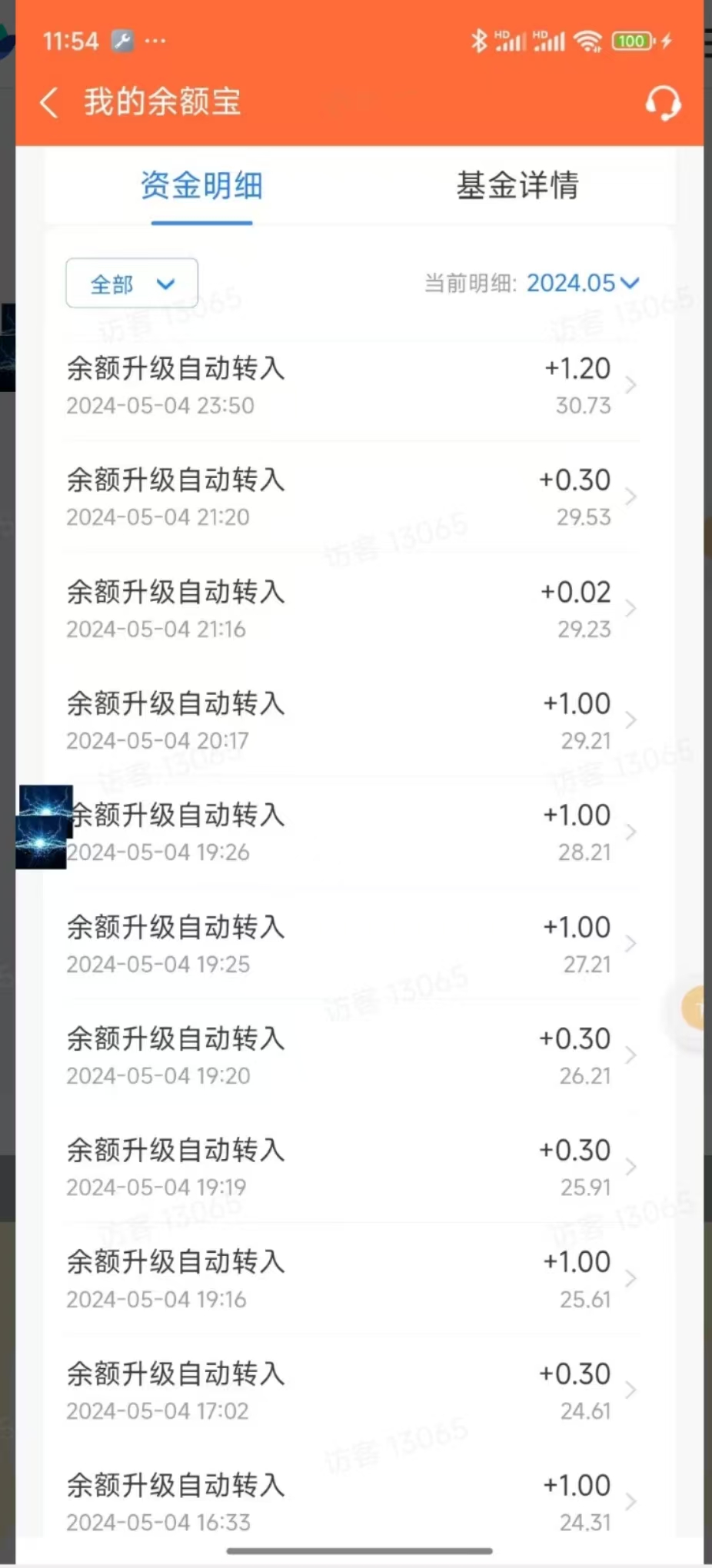Open the 20:17 transfer record
Screen dimensions: 712x1568
point(351,720)
